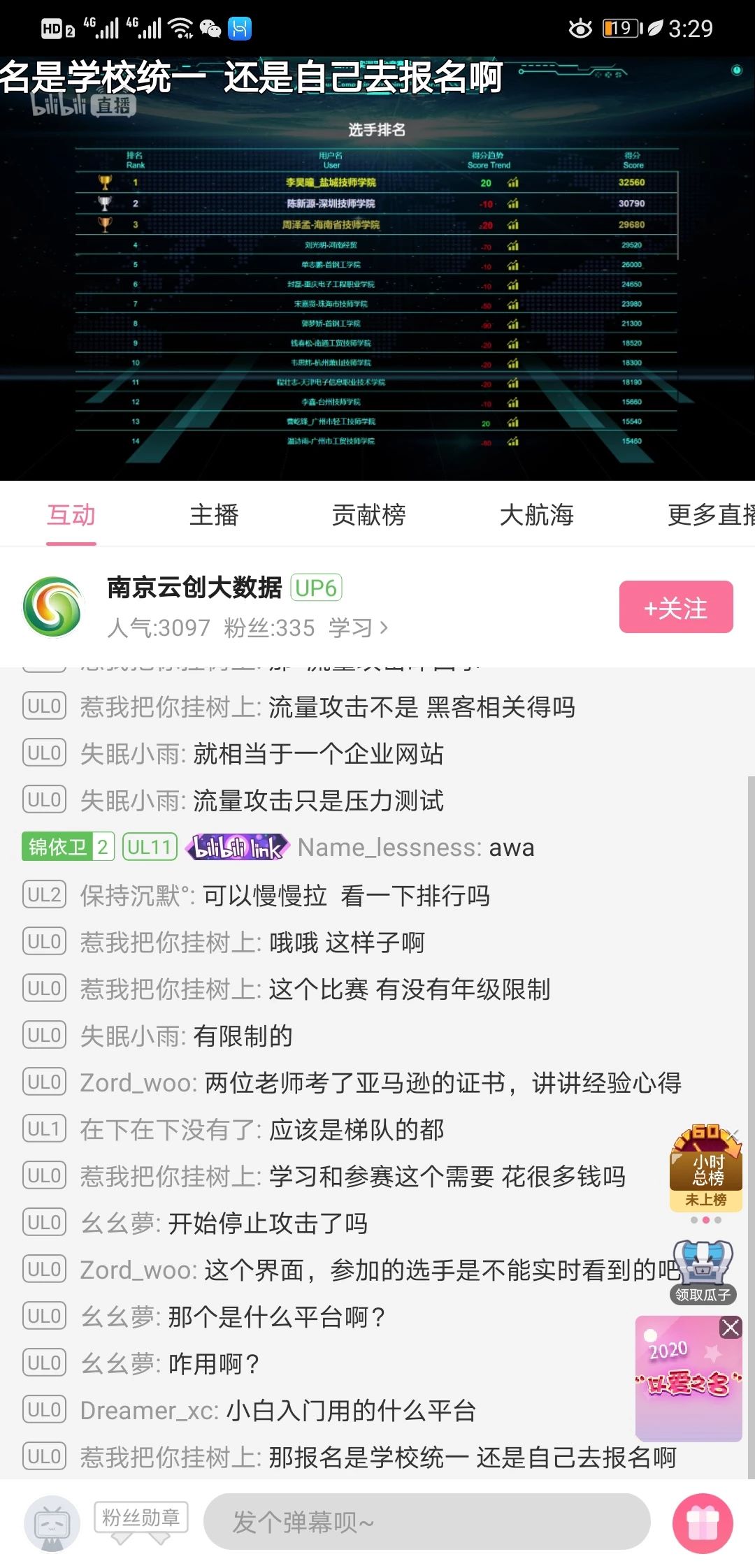
Task: Open the gift panel
Action: coord(702,1523)
